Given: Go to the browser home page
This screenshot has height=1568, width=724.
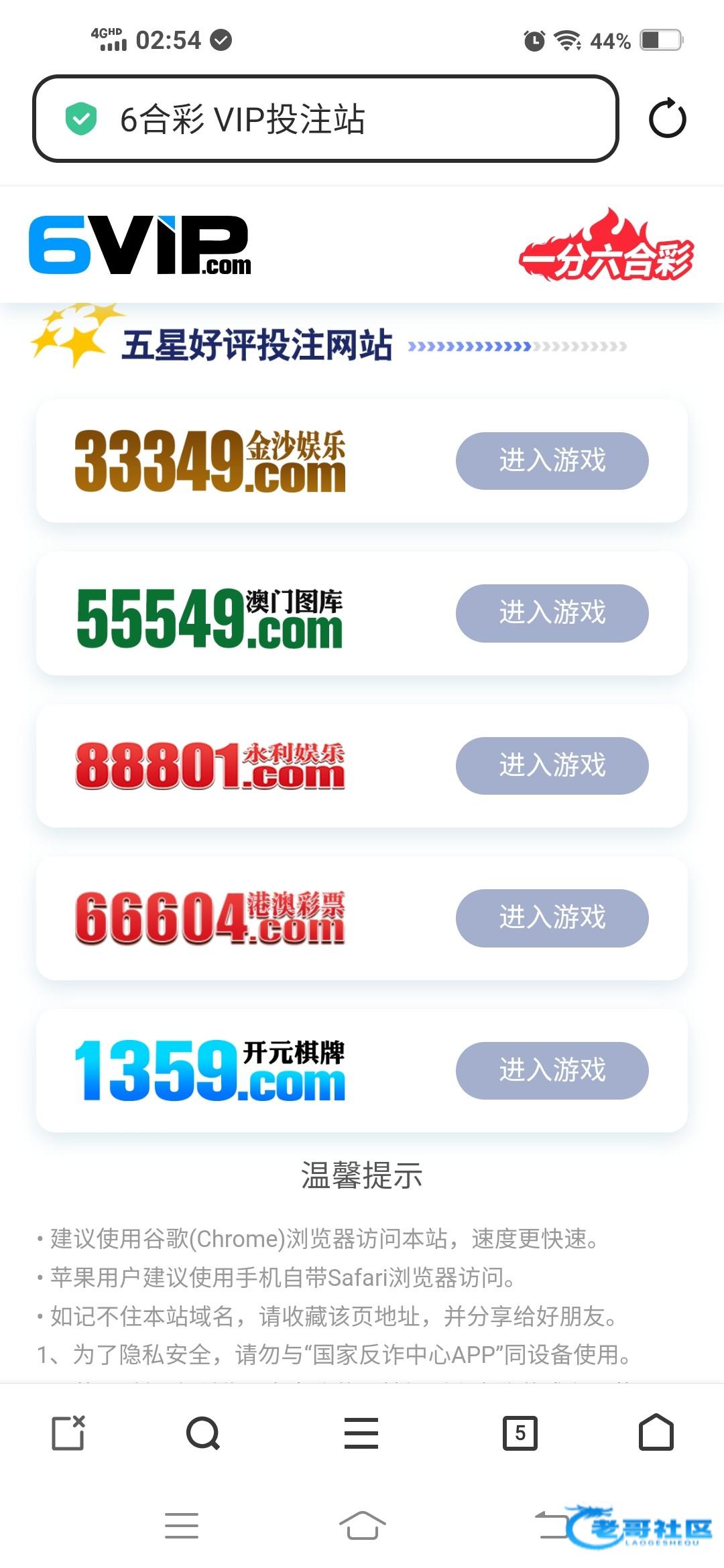Looking at the screenshot, I should (x=656, y=1433).
